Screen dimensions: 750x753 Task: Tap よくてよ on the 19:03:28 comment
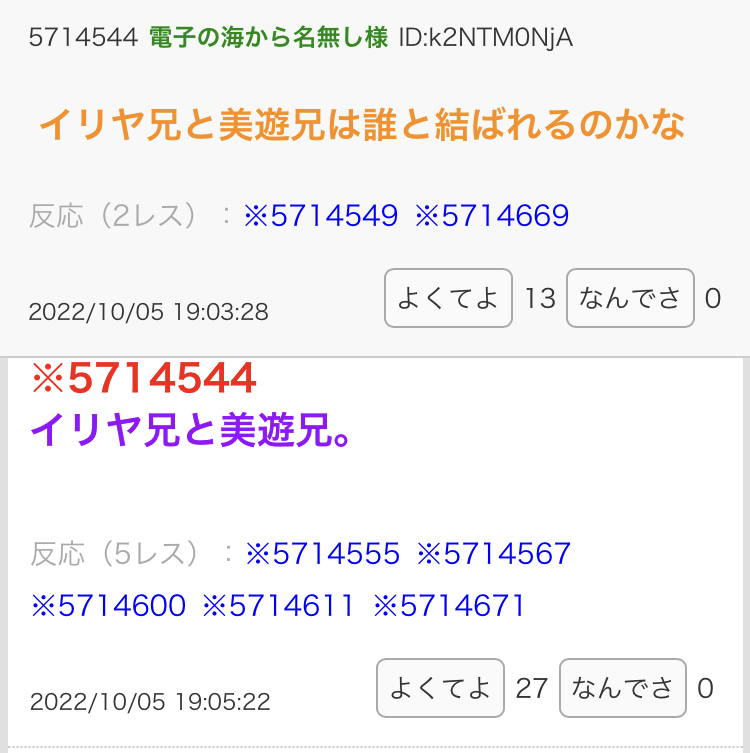coord(448,298)
